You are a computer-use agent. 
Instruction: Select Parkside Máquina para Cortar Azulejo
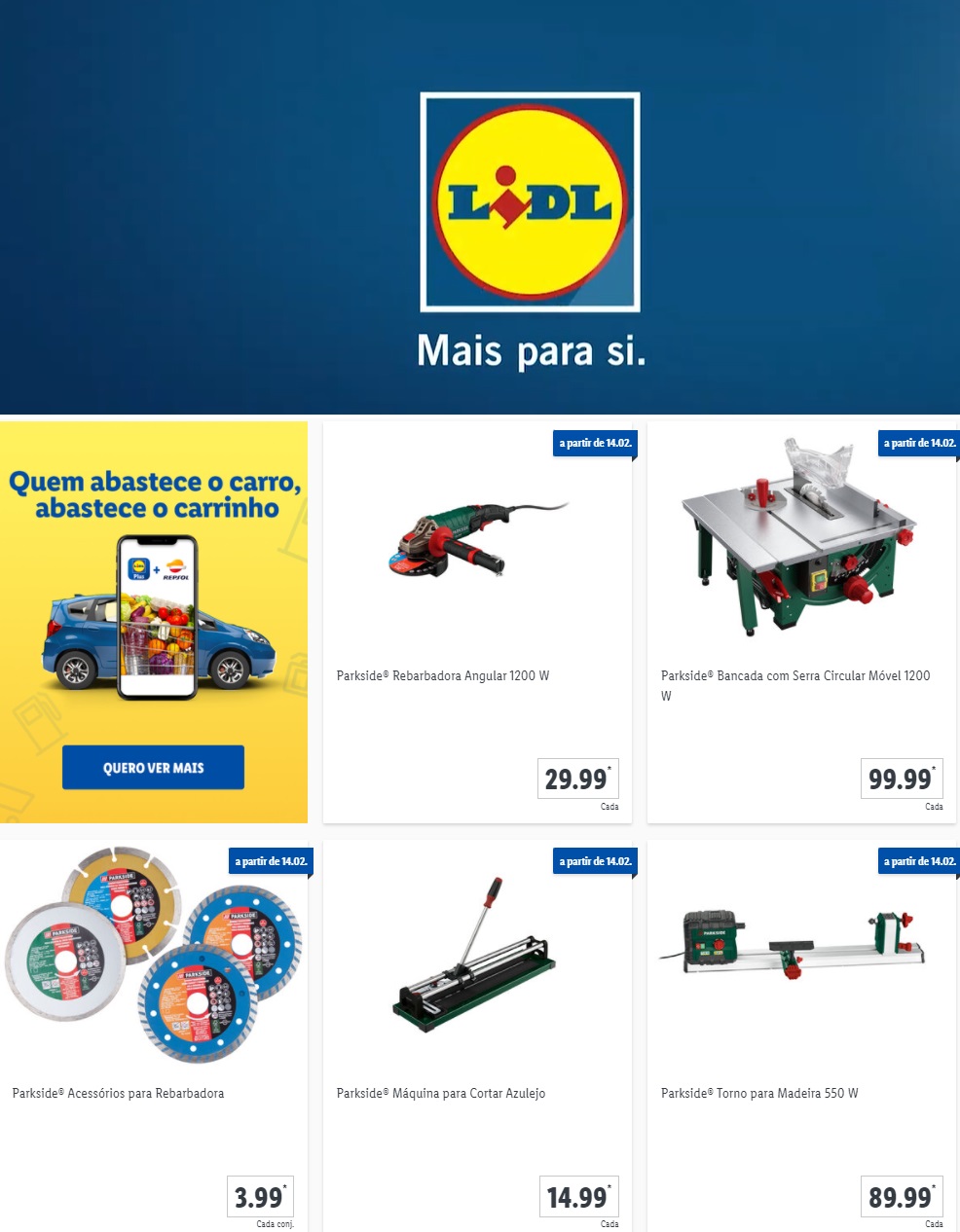[477, 1032]
